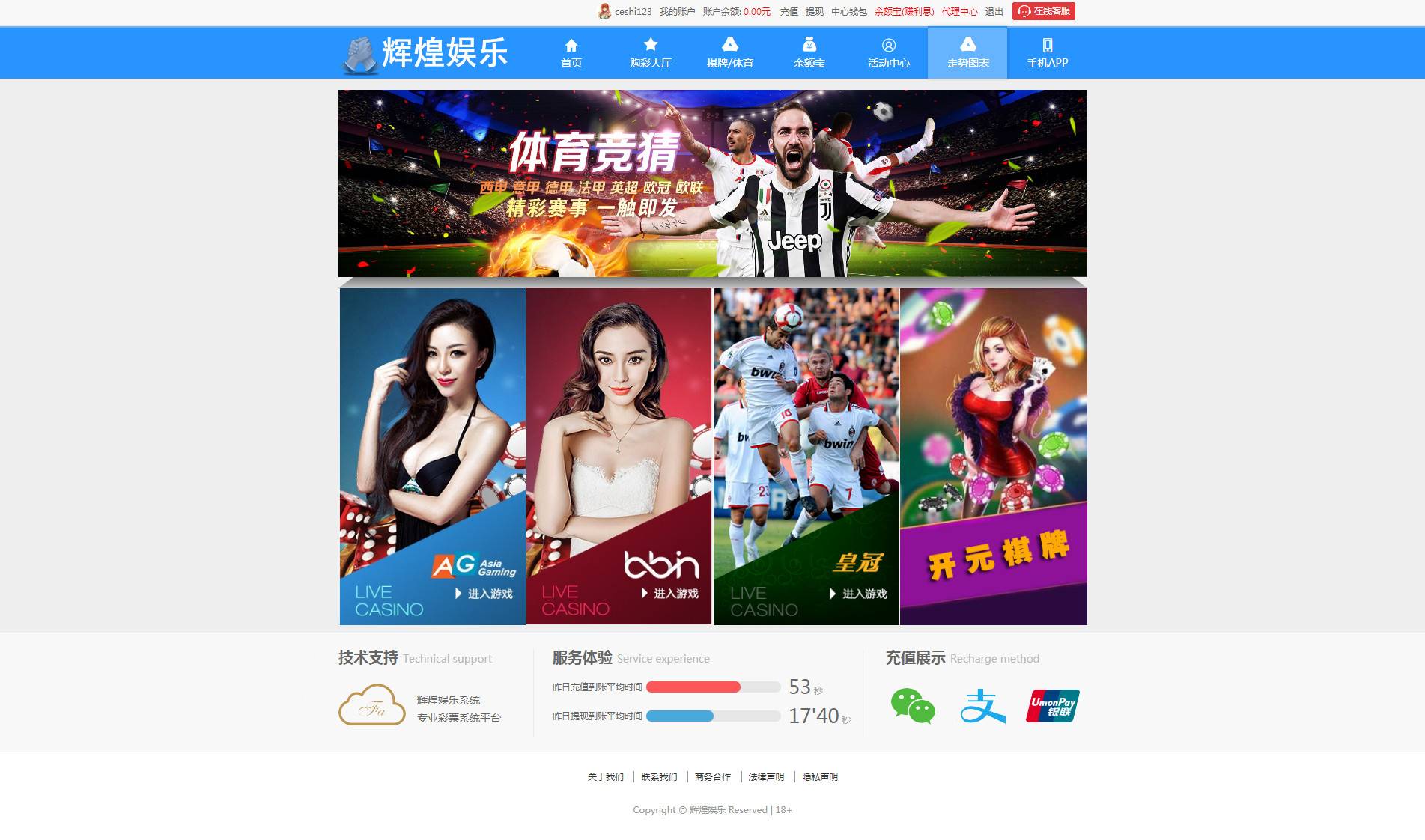This screenshot has width=1425, height=840.
Task: Open the 棋牌/体育 section
Action: pyautogui.click(x=729, y=53)
